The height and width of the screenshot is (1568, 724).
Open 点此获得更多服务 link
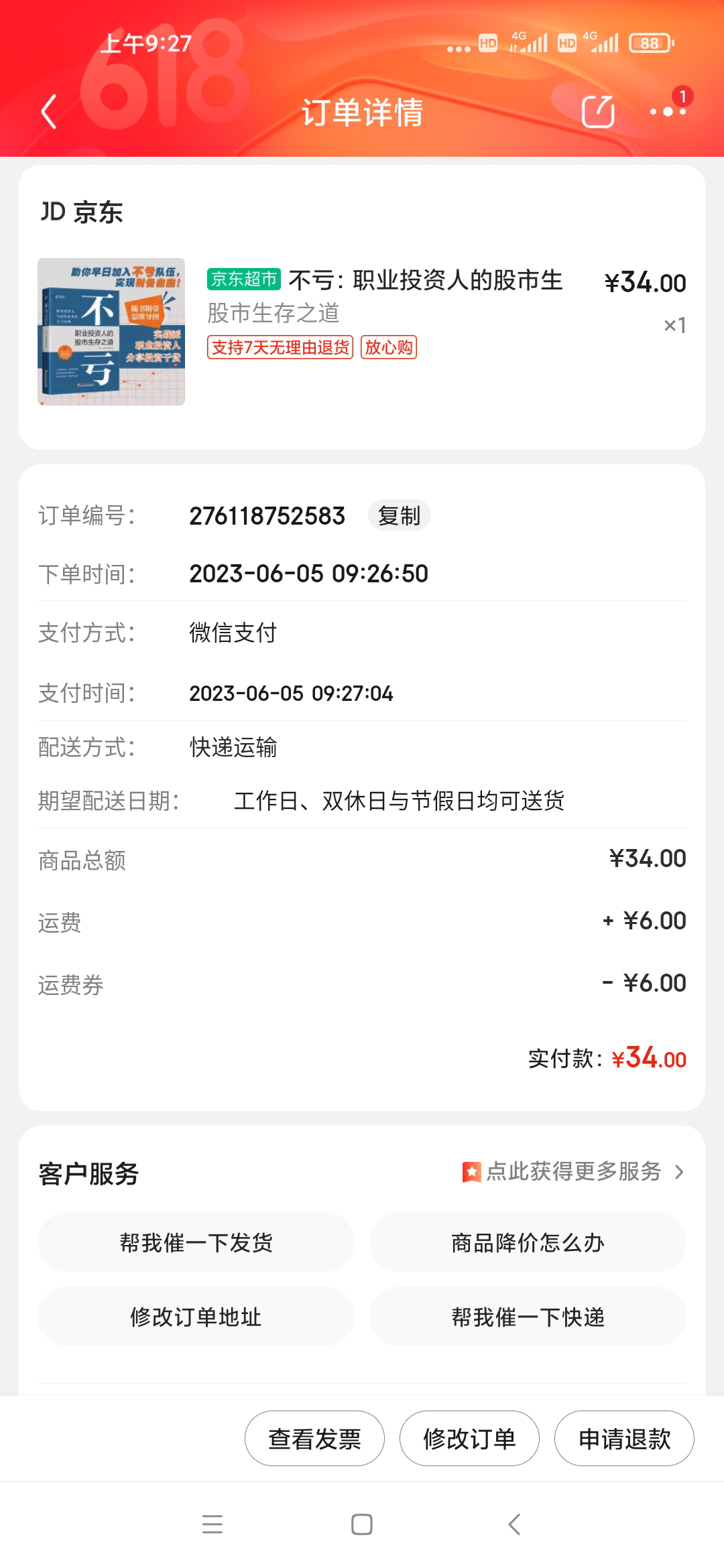[574, 1171]
